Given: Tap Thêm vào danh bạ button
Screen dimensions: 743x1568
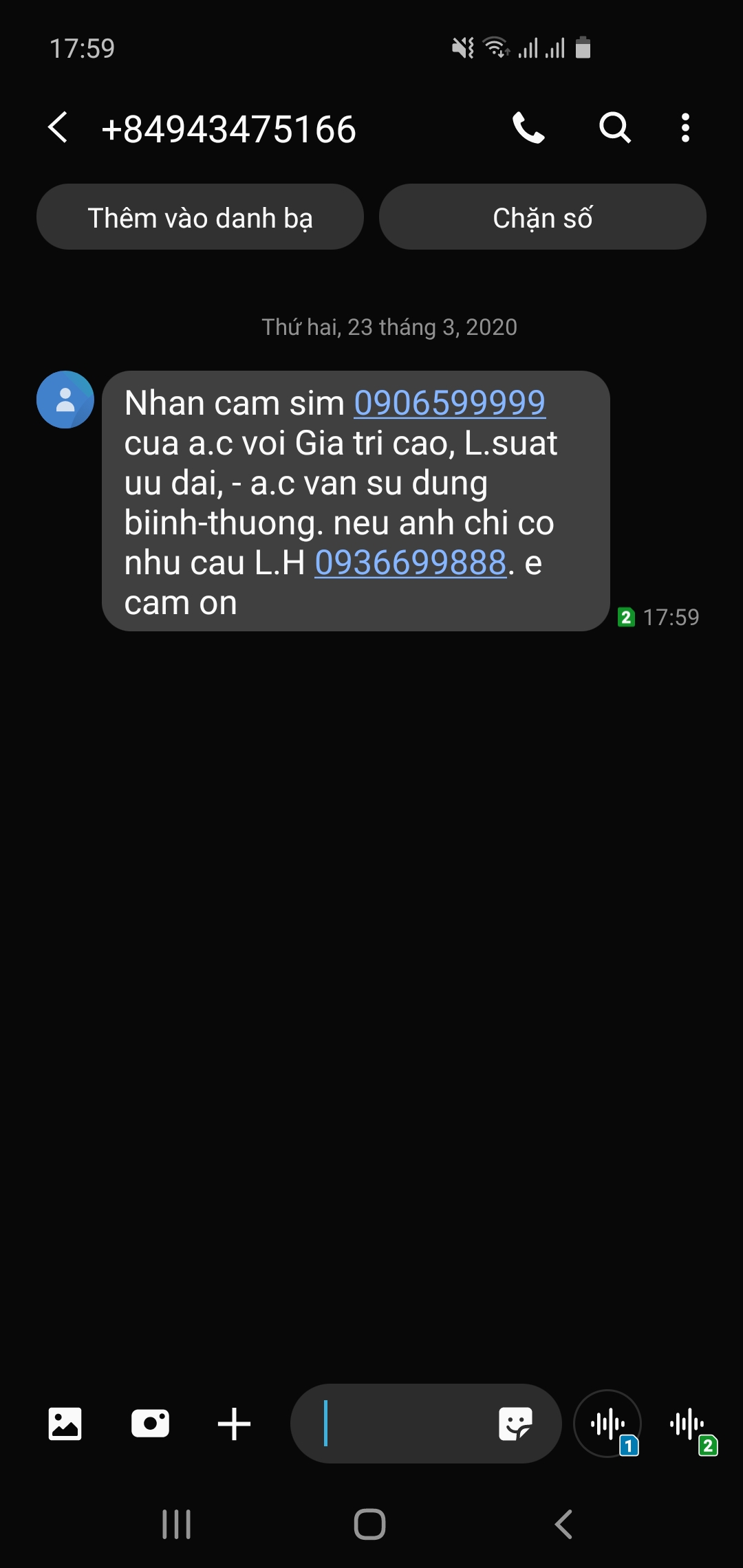Looking at the screenshot, I should [x=200, y=217].
